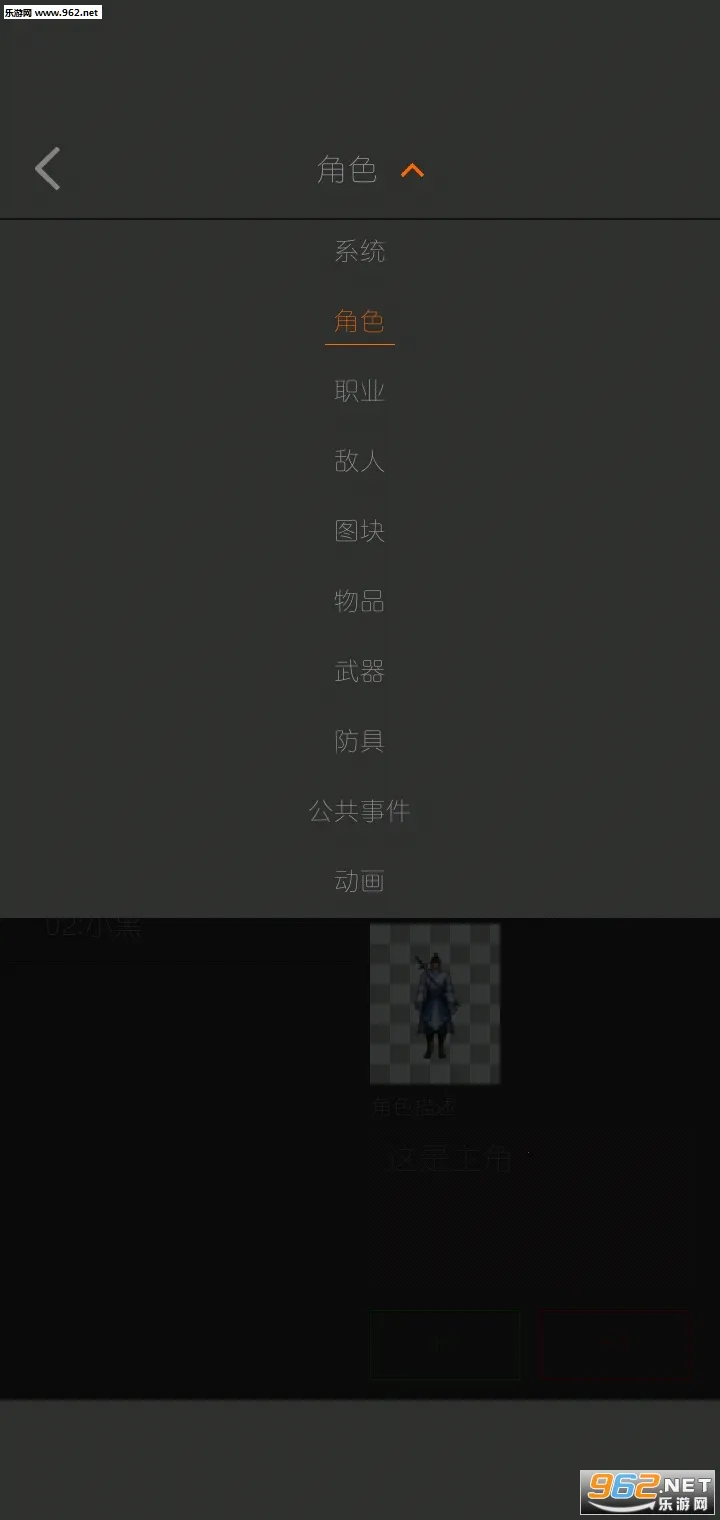Image resolution: width=720 pixels, height=1520 pixels.
Task: Tap the back arrow to exit the database
Action: (47, 168)
